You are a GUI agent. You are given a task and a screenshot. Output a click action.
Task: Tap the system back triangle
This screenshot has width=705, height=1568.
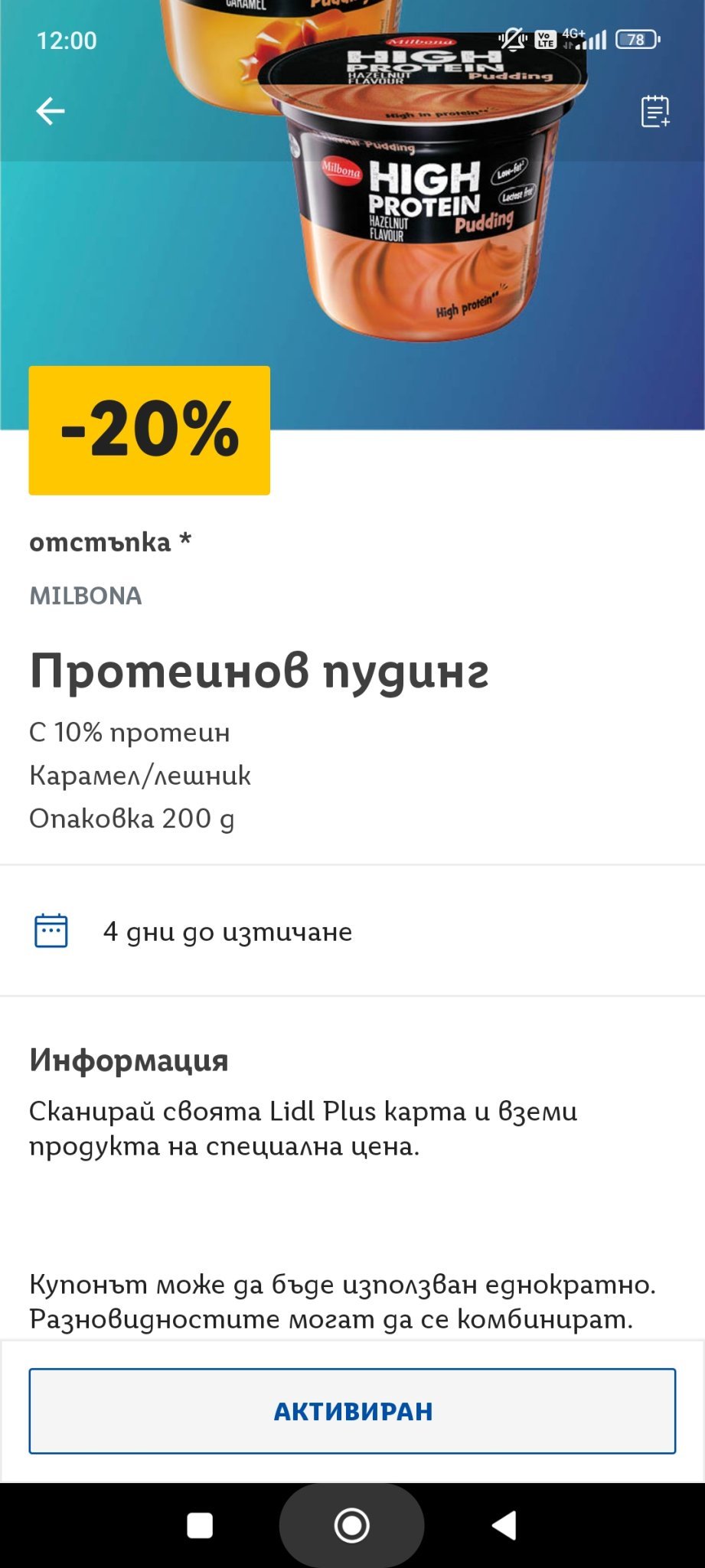point(504,1525)
